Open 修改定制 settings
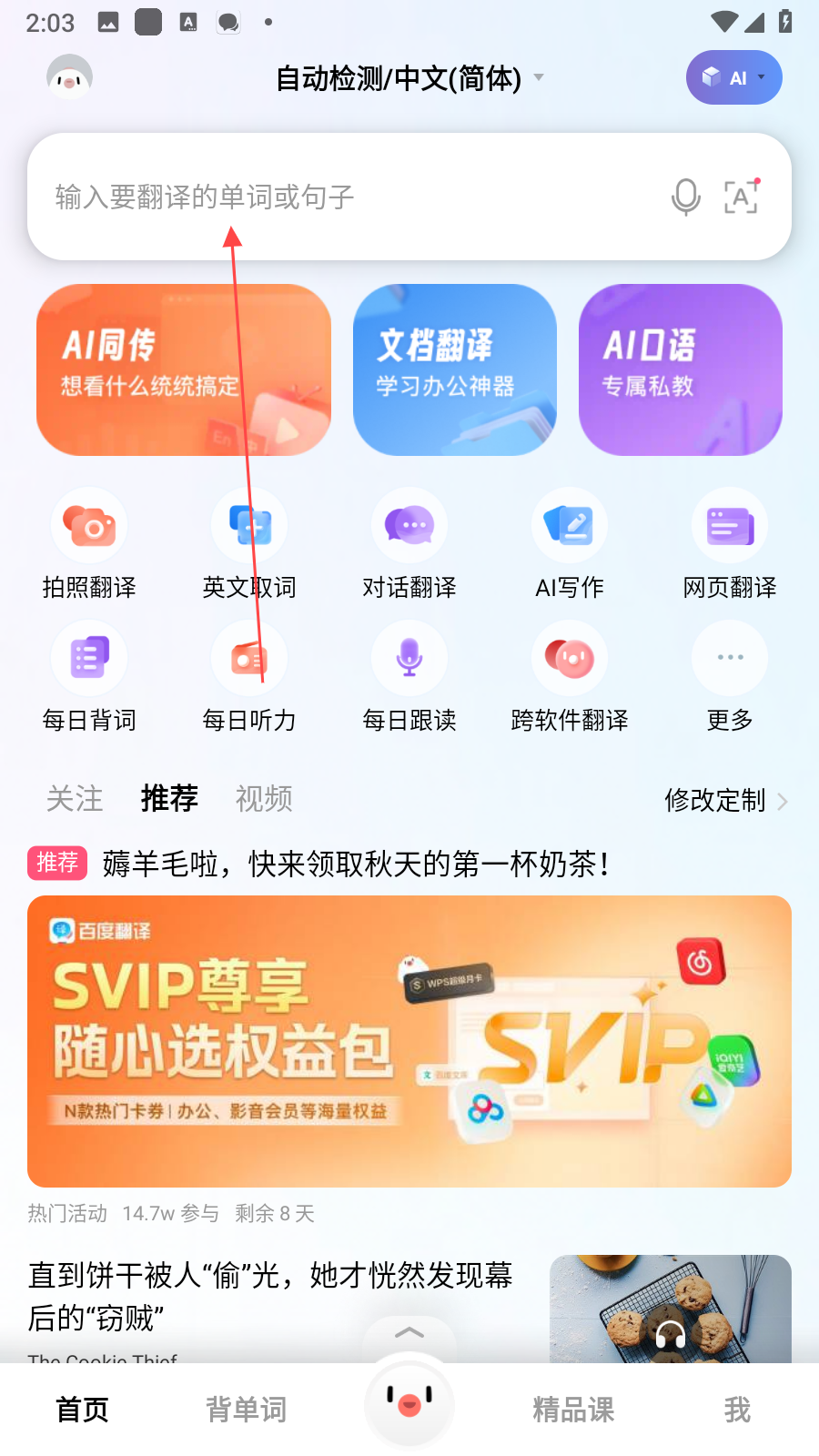Image resolution: width=819 pixels, height=1456 pixels. 725,801
